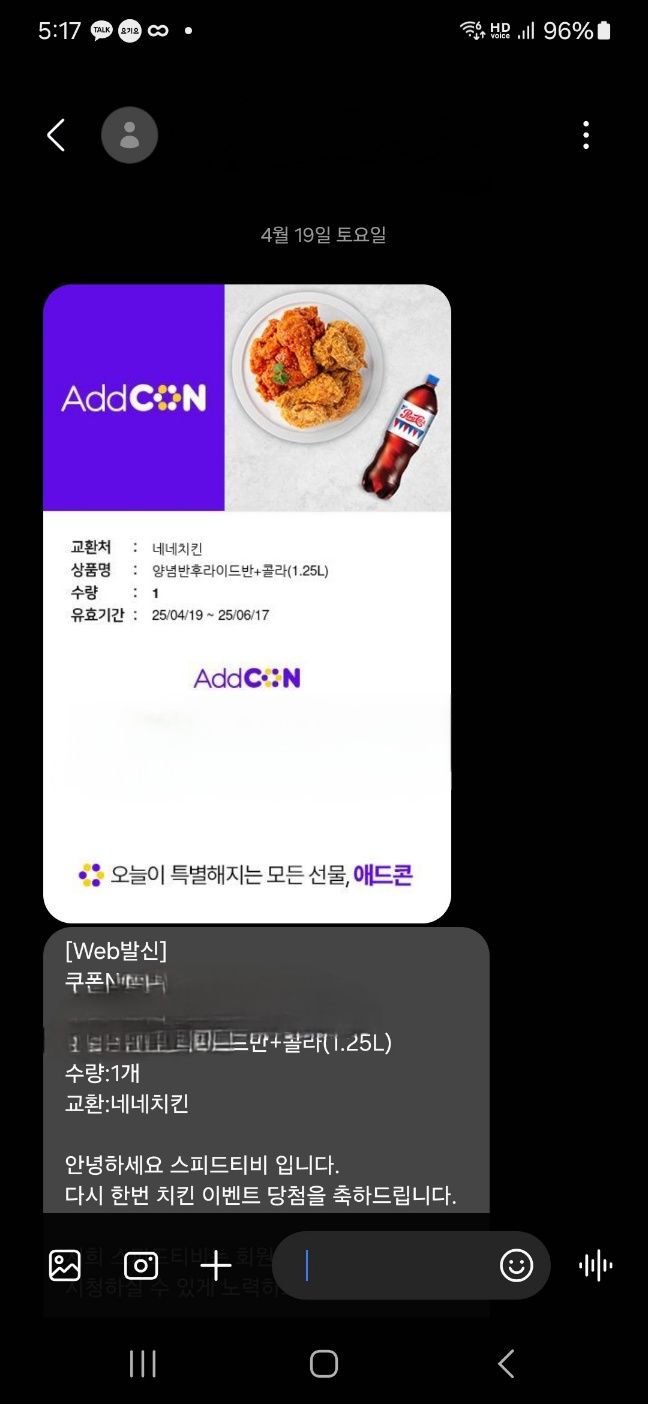
Task: Open the emoji and sticker picker
Action: coord(516,1266)
